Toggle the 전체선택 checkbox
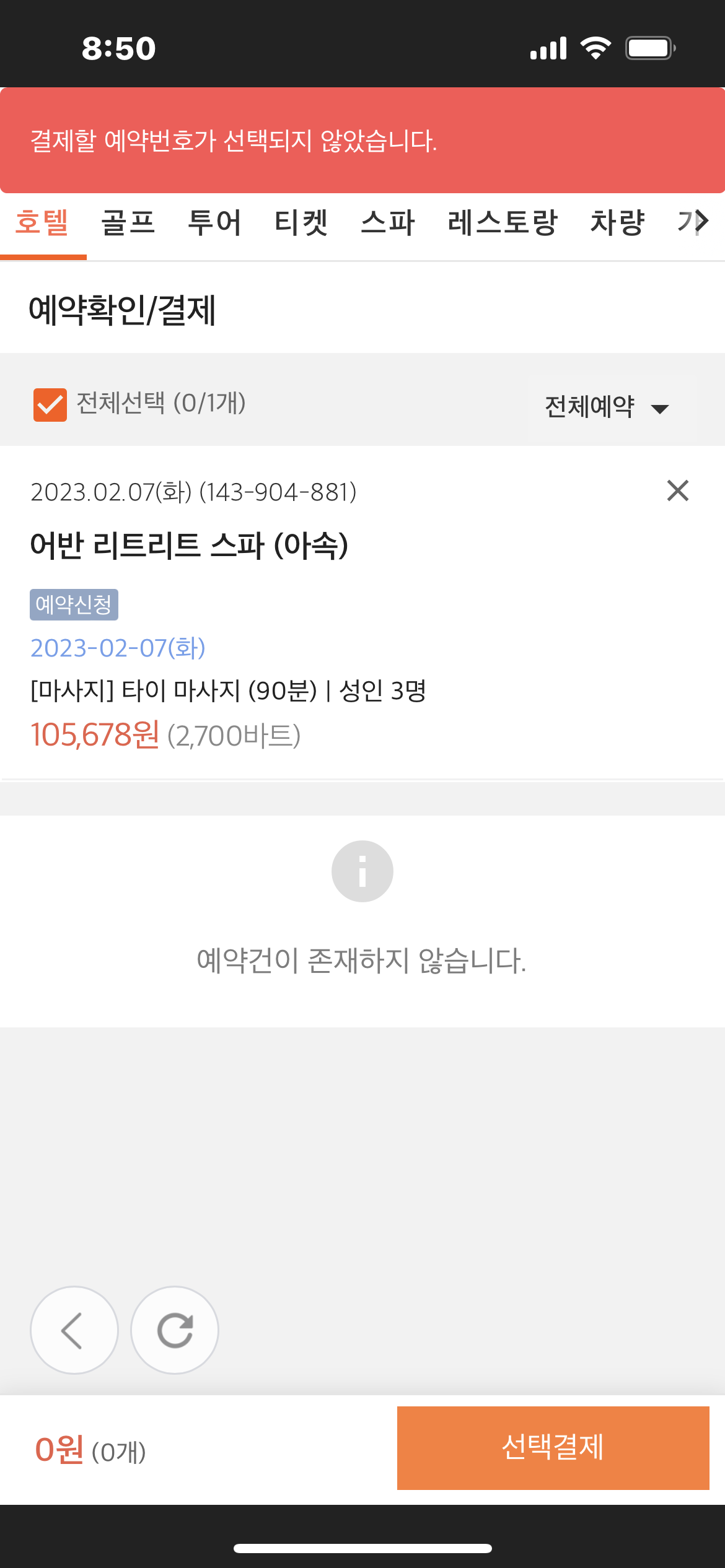 (50, 405)
